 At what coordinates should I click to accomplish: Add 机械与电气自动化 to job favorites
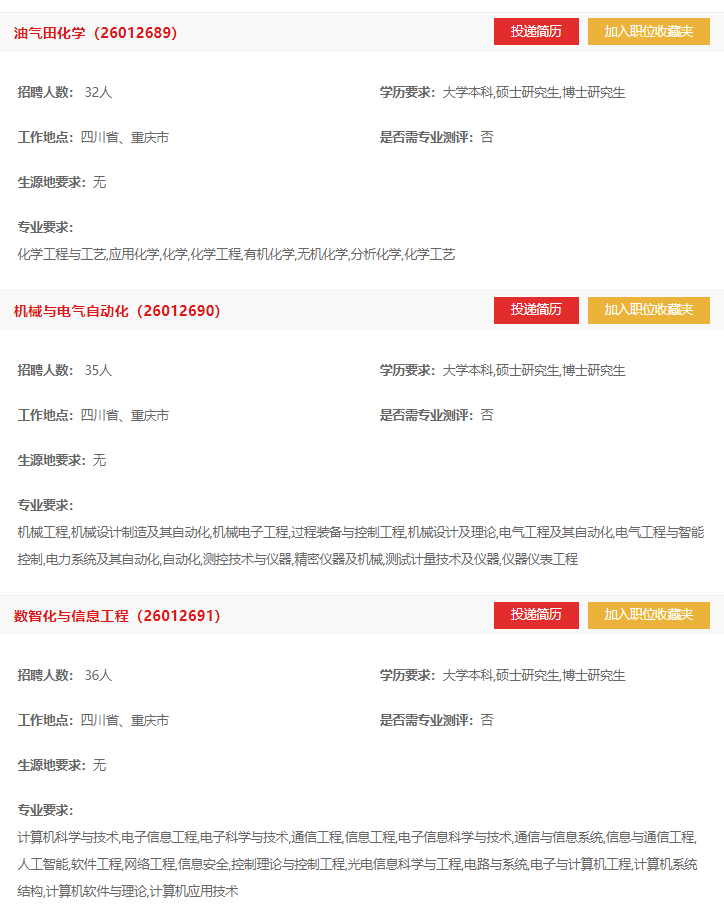(x=648, y=310)
